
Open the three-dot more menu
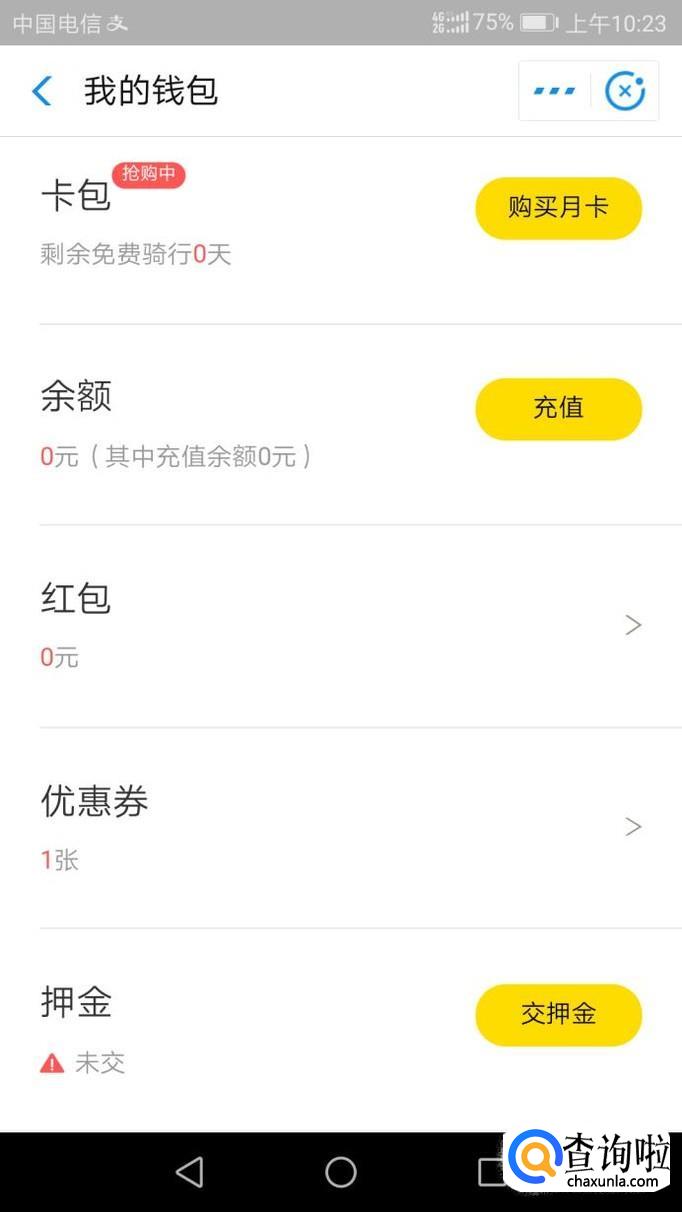[554, 91]
